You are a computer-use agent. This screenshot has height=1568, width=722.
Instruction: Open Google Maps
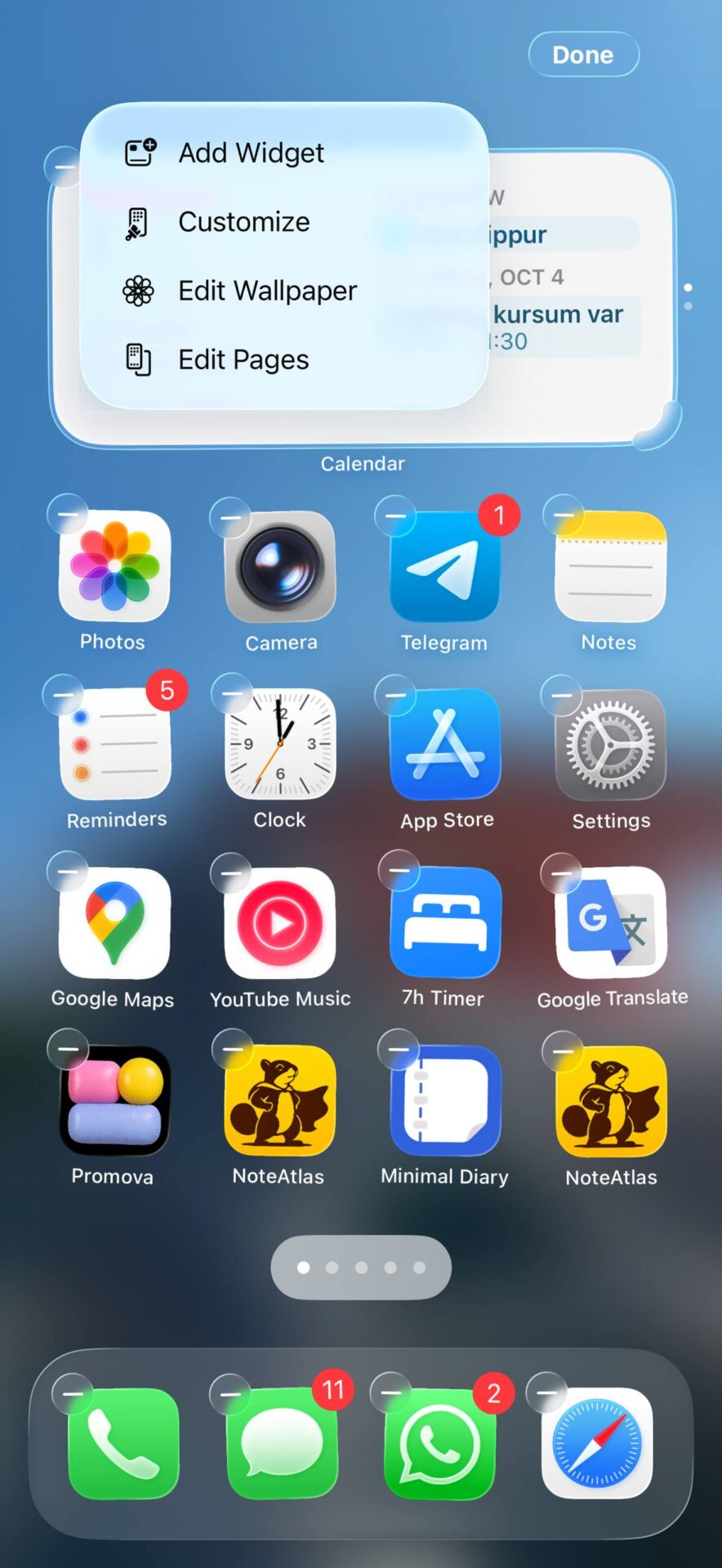click(114, 923)
